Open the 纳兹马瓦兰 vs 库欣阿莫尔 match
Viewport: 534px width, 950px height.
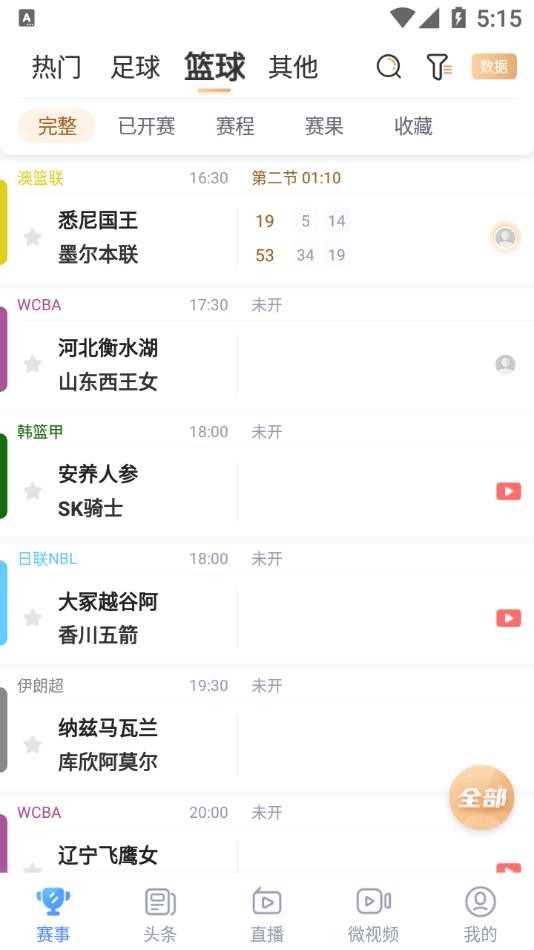point(267,745)
